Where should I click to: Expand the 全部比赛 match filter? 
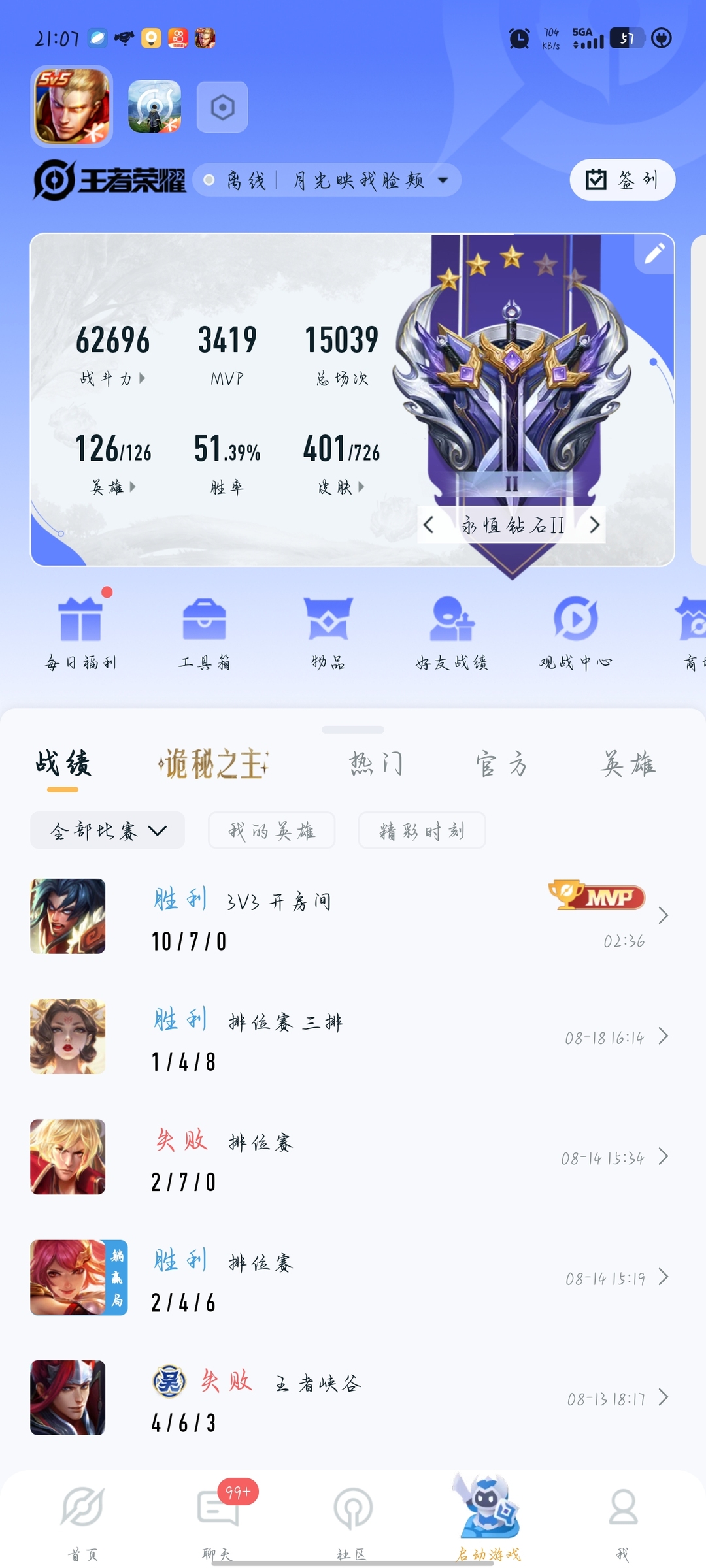point(107,830)
